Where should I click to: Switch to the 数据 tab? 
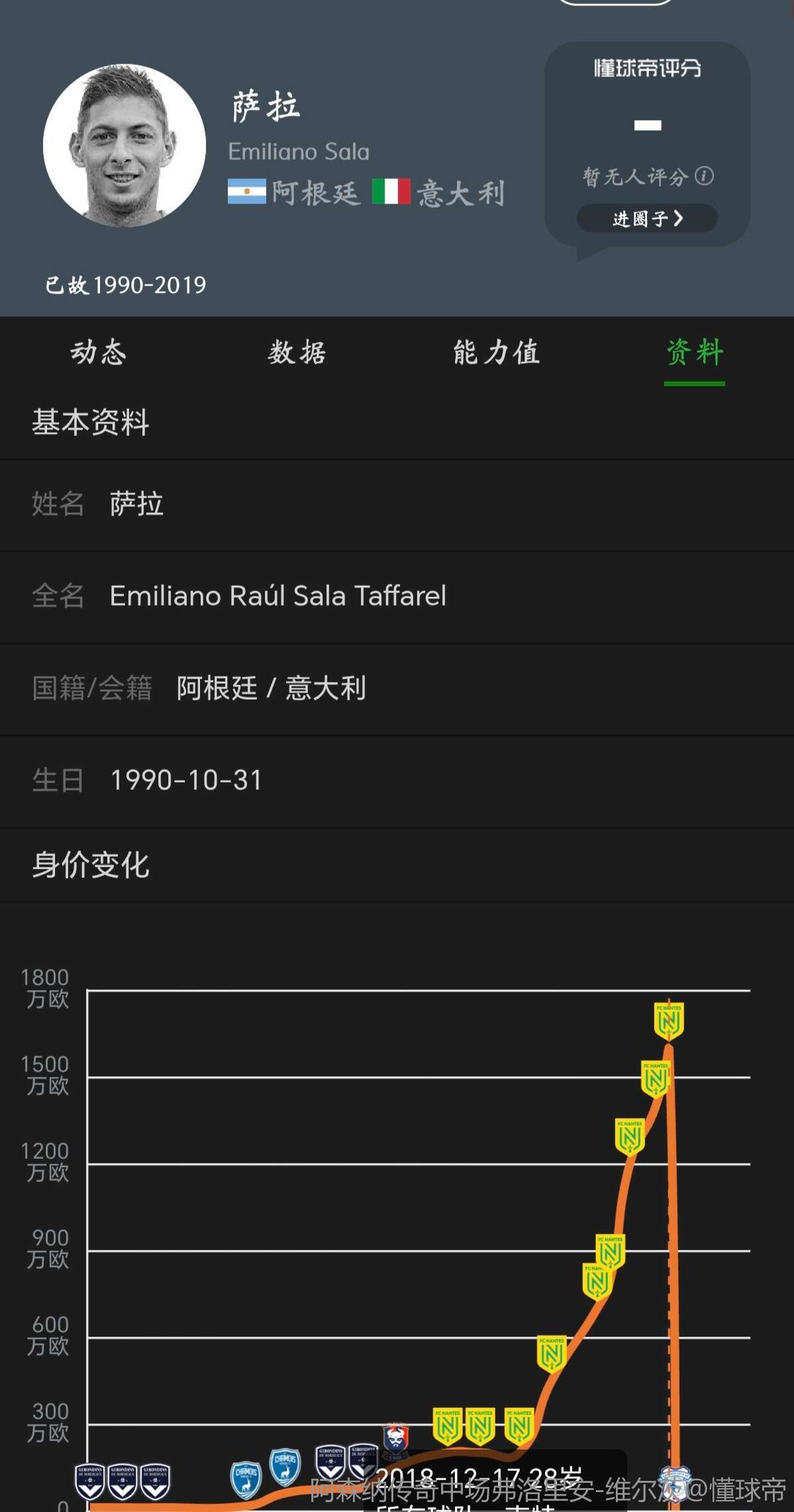(x=297, y=352)
